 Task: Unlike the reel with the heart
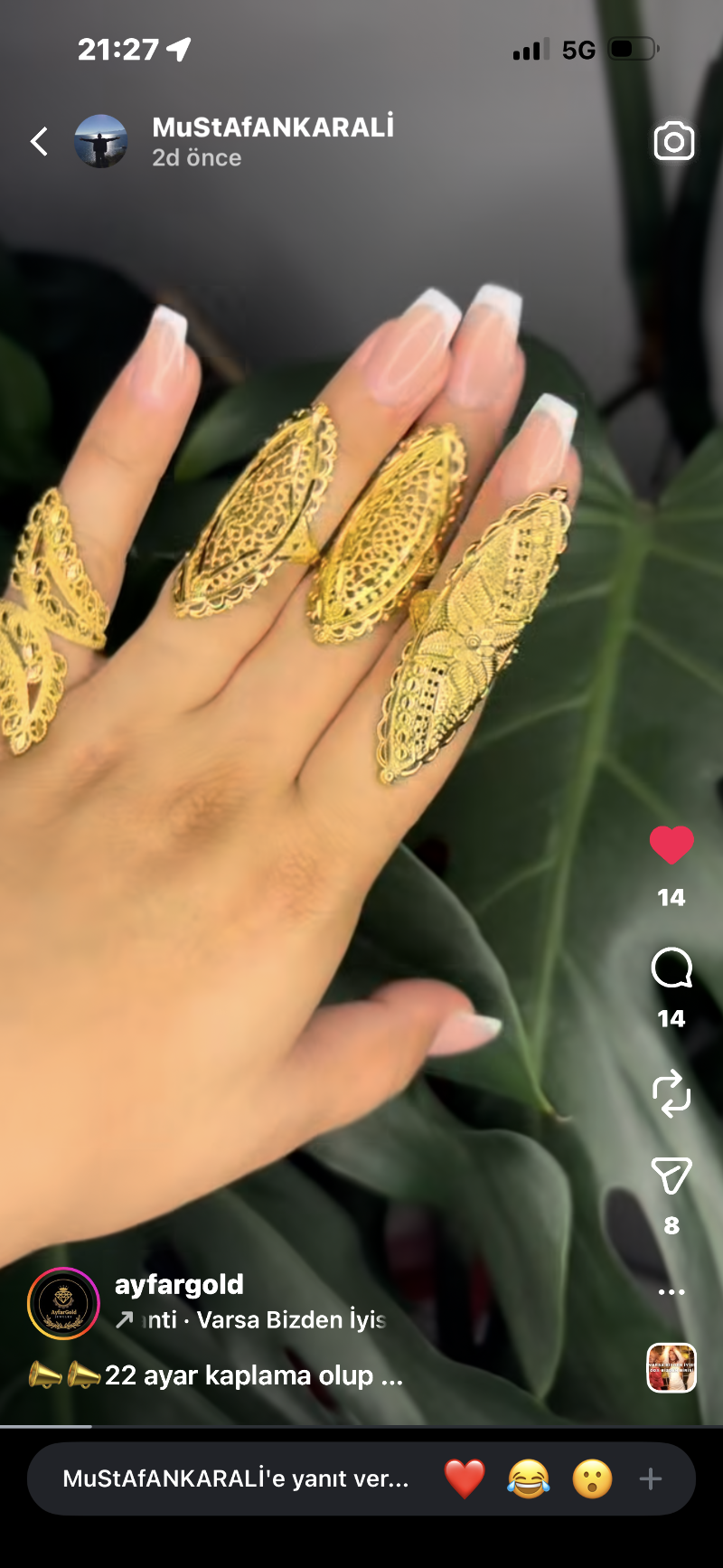click(671, 845)
